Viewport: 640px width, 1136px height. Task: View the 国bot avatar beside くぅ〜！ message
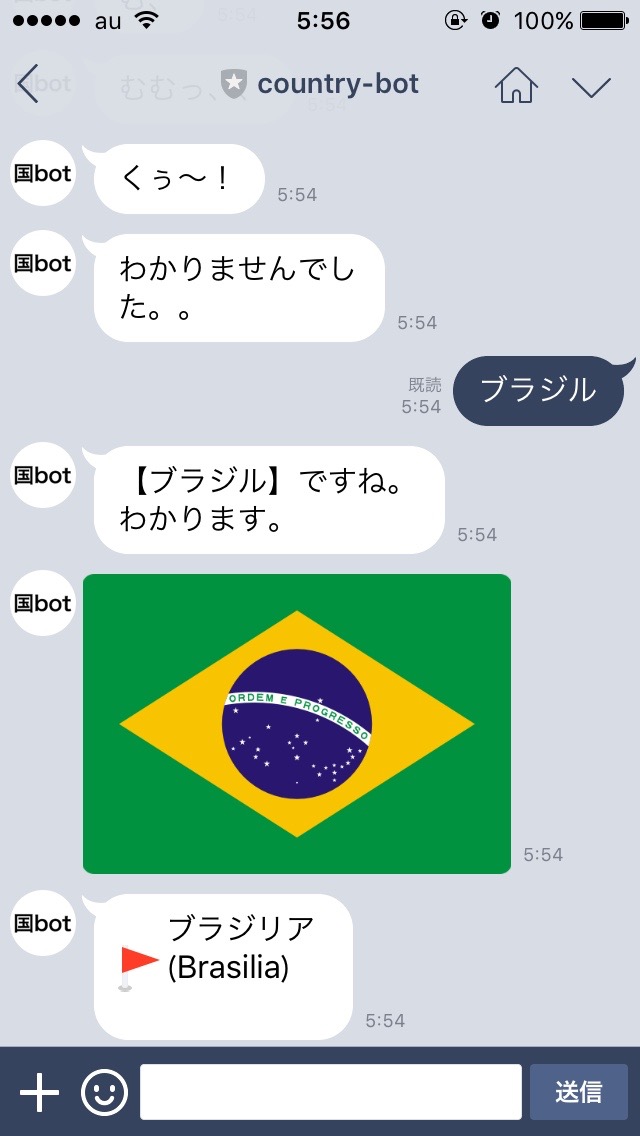(43, 174)
